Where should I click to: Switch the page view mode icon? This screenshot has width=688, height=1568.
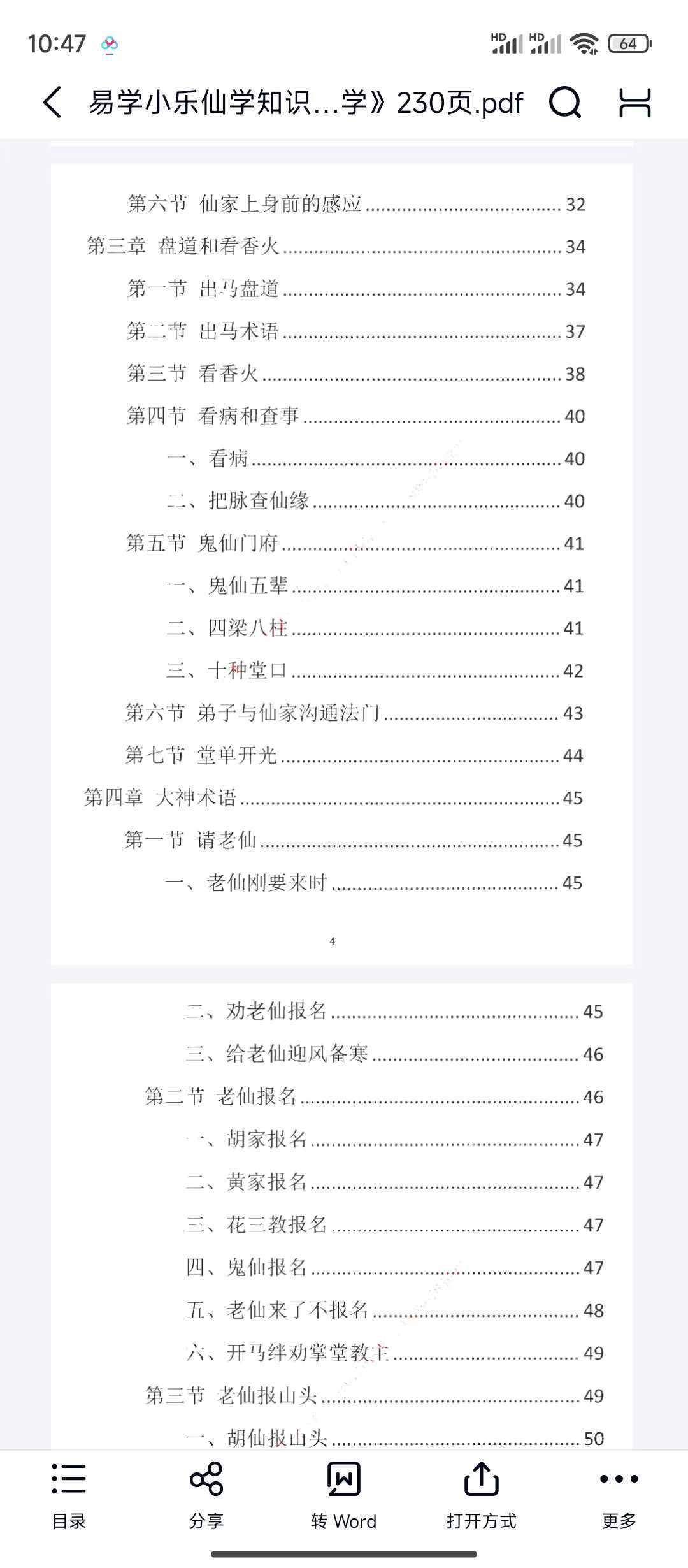tap(635, 102)
